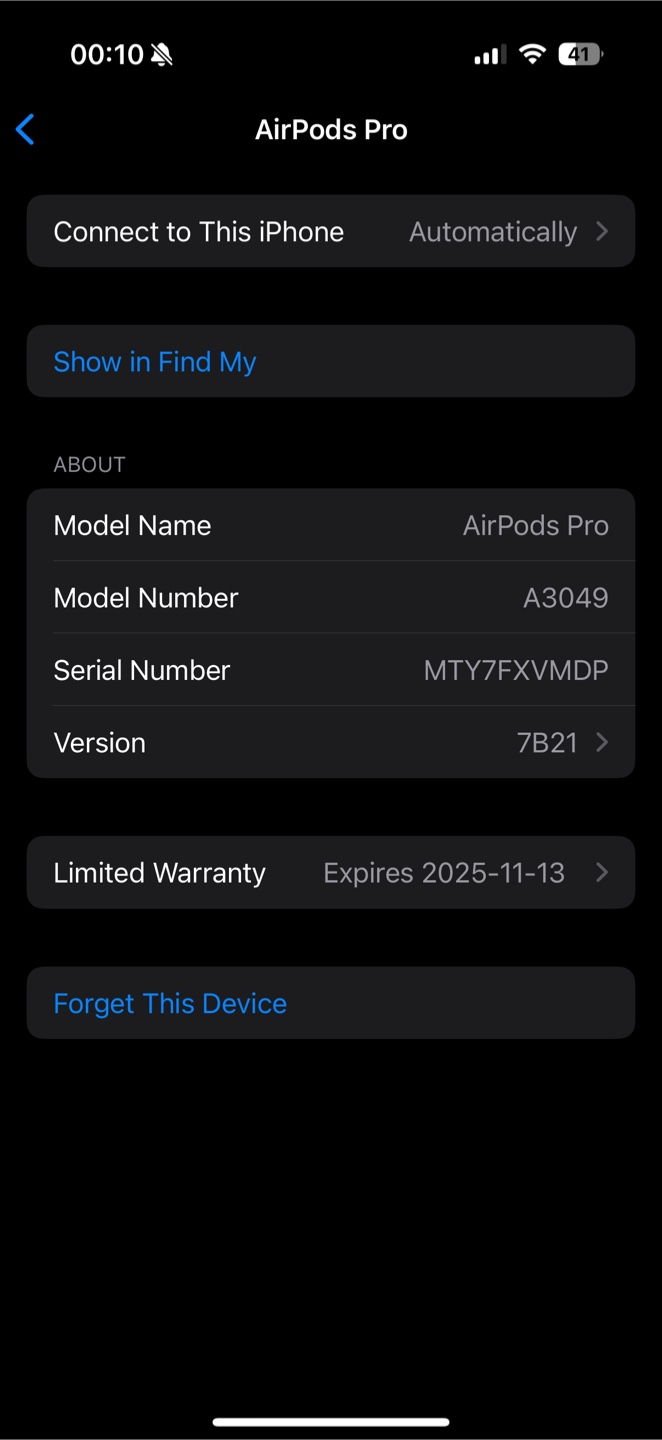Go back from AirPods Pro settings
Image resolution: width=662 pixels, height=1440 pixels.
(26, 129)
